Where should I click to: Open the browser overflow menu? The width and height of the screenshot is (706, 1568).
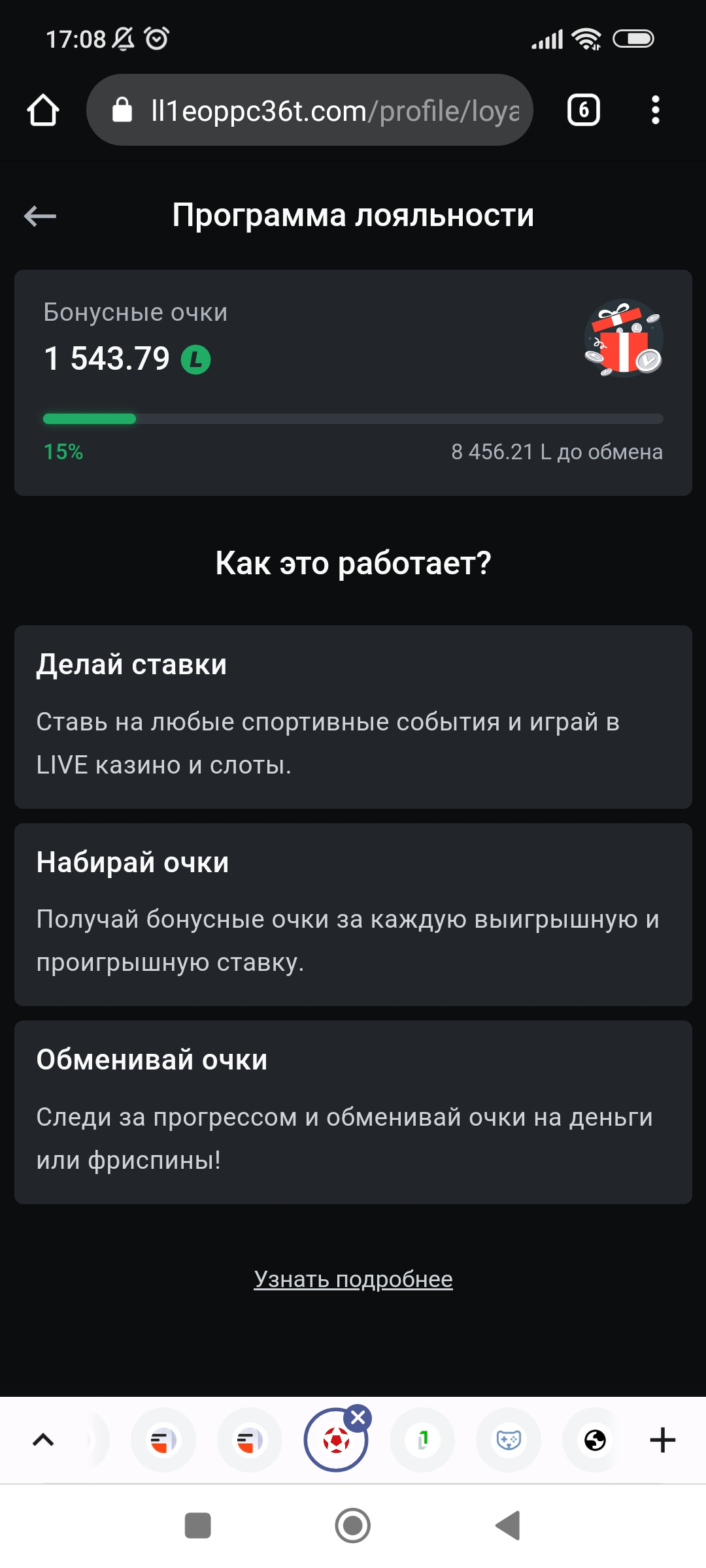[x=656, y=110]
